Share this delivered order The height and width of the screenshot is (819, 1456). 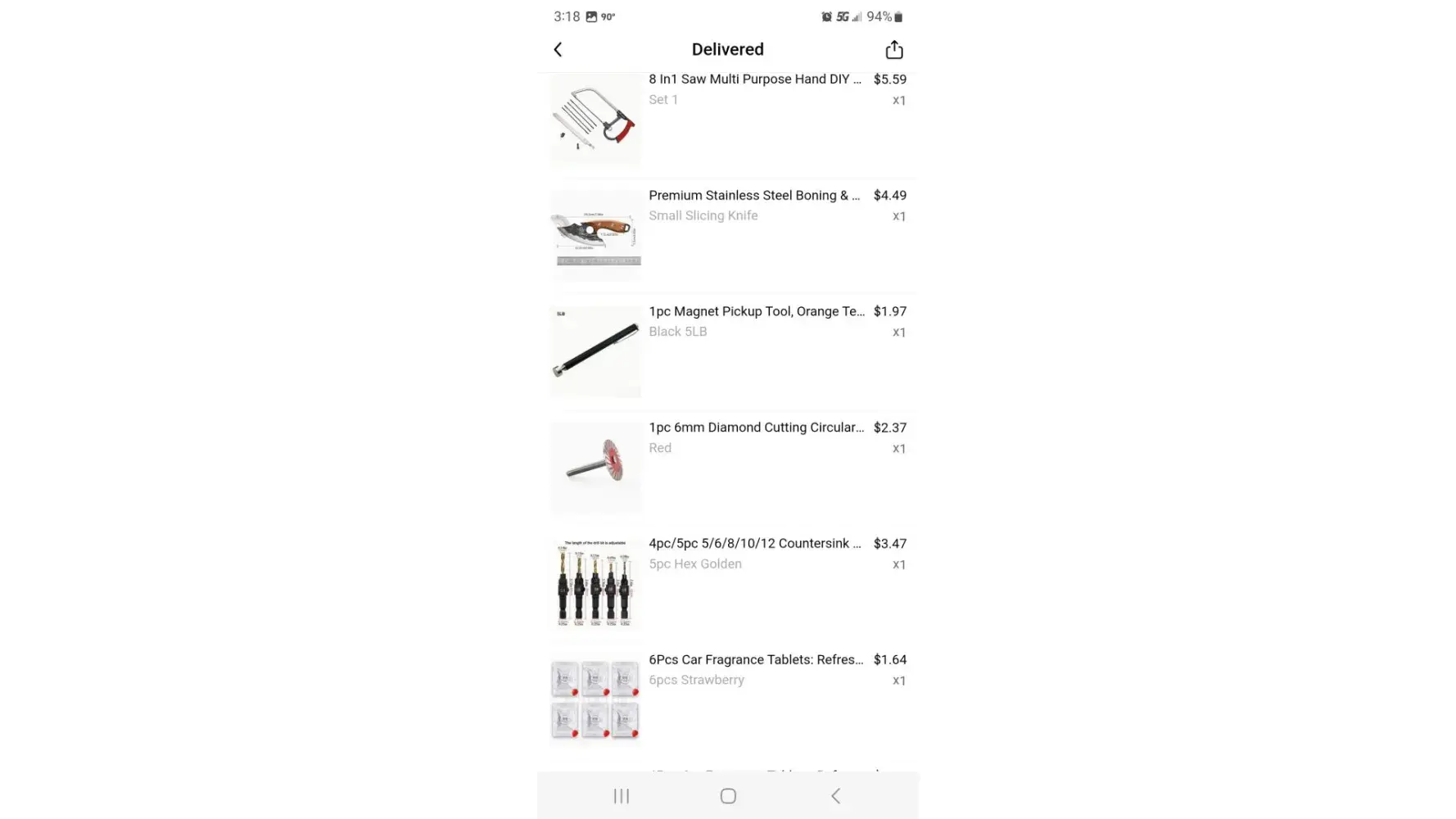click(x=893, y=50)
